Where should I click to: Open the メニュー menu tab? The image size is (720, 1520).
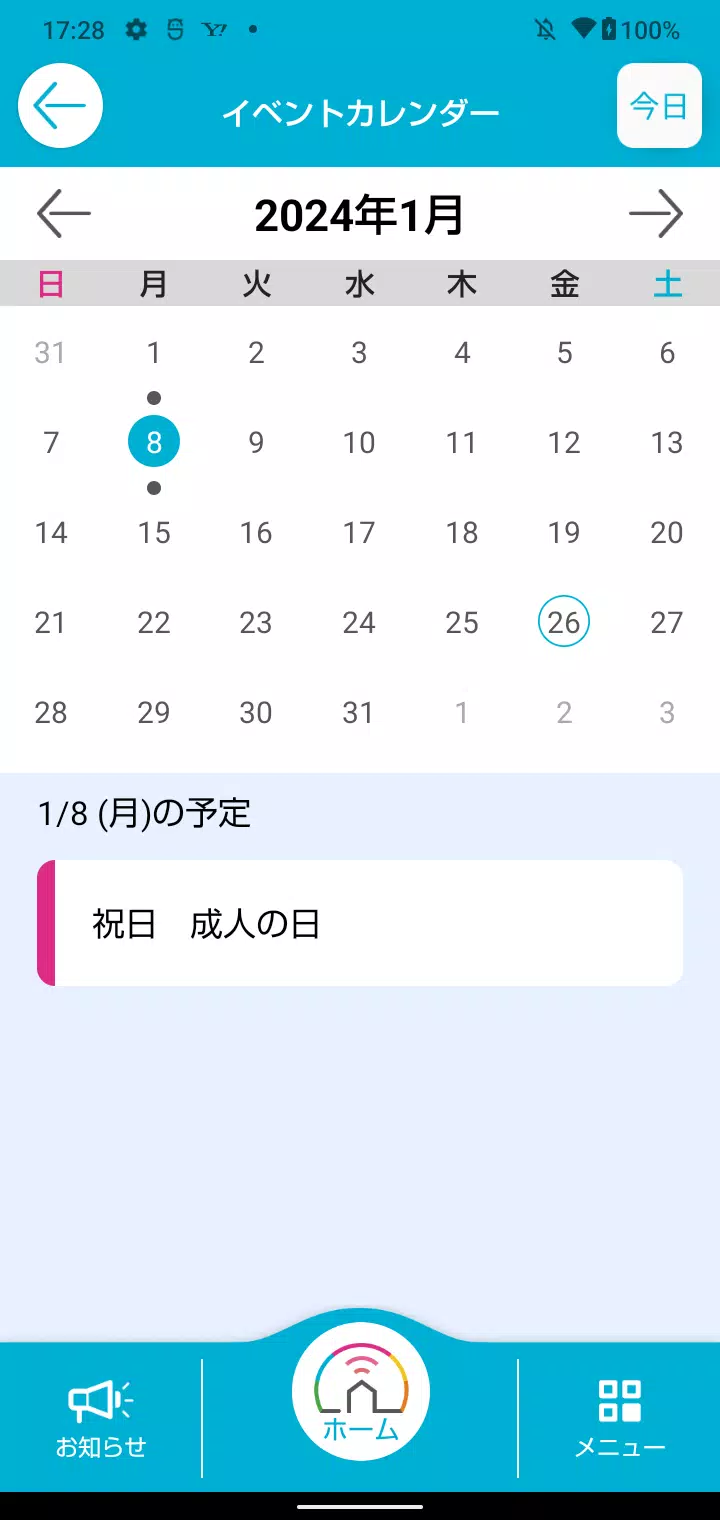click(620, 1418)
